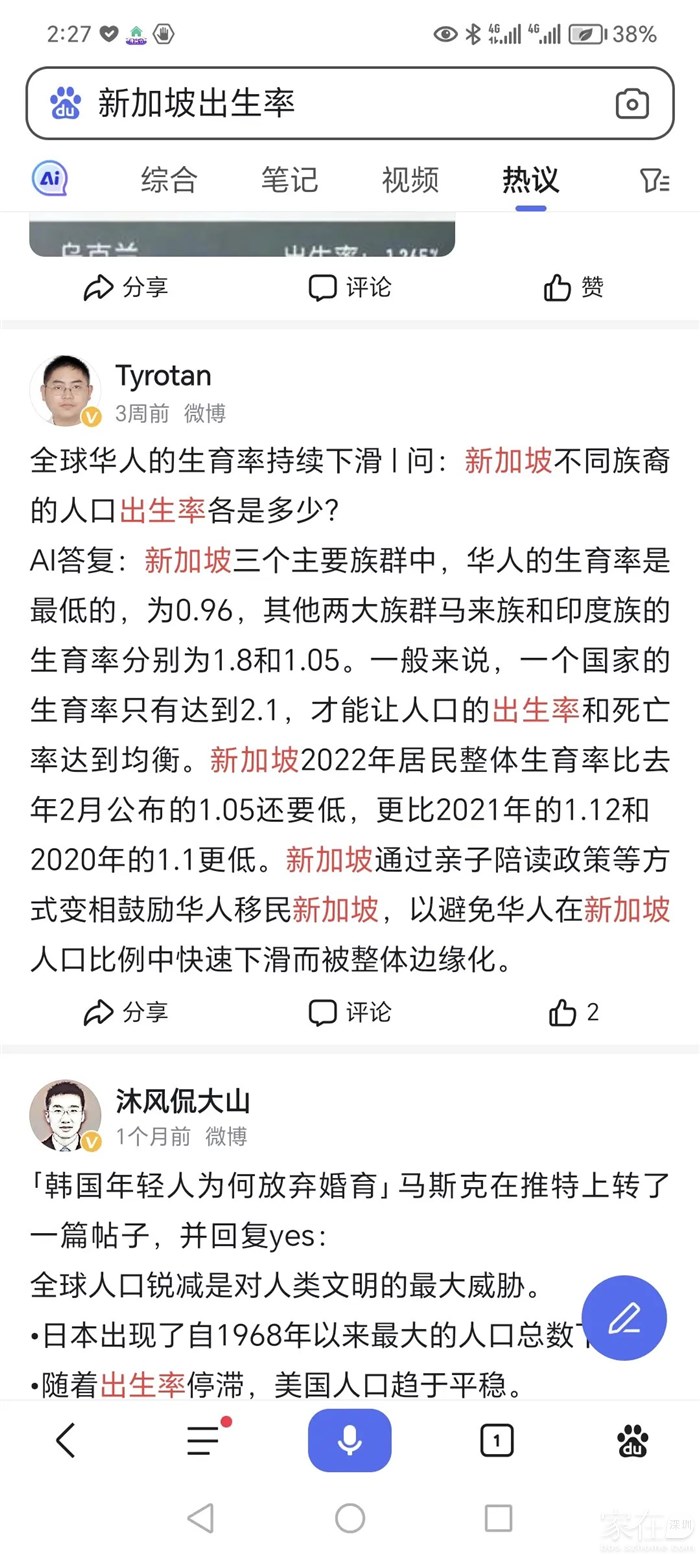Switch to the 综合 tab
This screenshot has width=700, height=1555.
(x=169, y=180)
